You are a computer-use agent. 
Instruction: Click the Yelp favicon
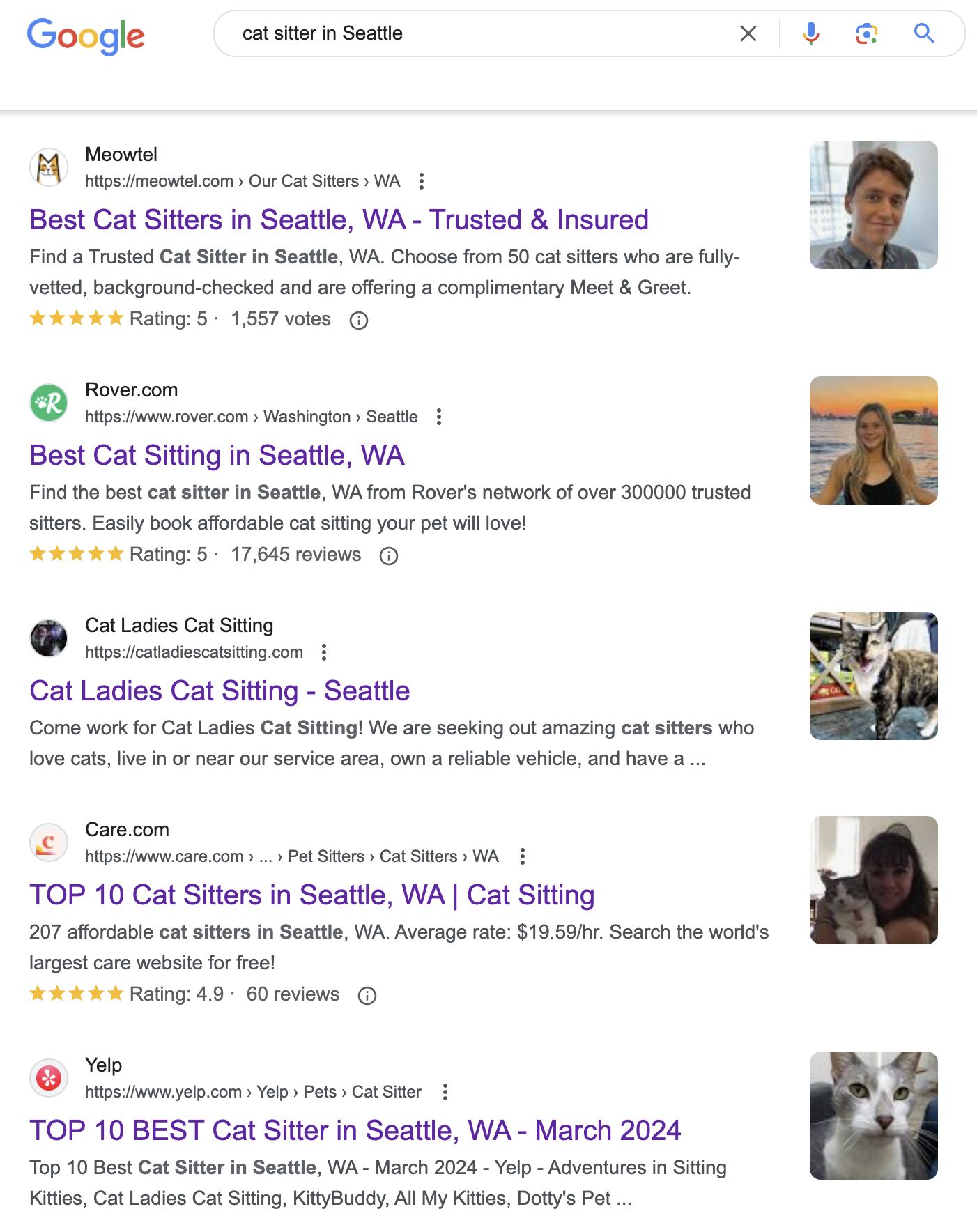[x=49, y=1077]
